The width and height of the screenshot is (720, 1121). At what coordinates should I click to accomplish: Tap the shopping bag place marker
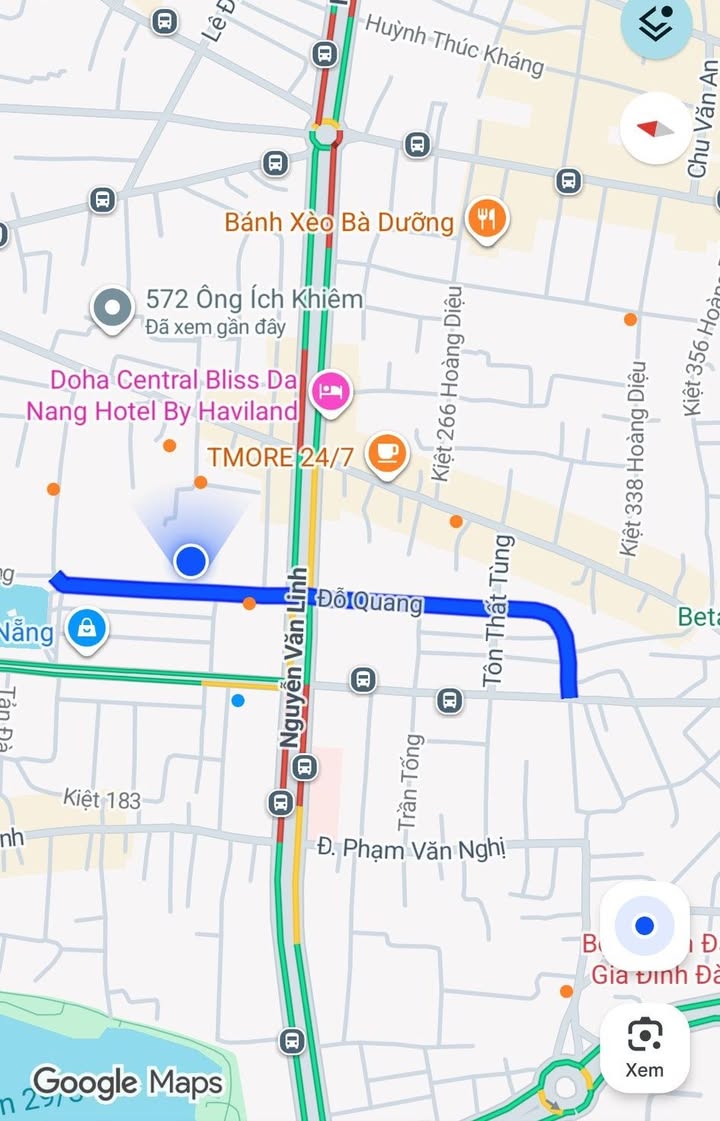88,630
